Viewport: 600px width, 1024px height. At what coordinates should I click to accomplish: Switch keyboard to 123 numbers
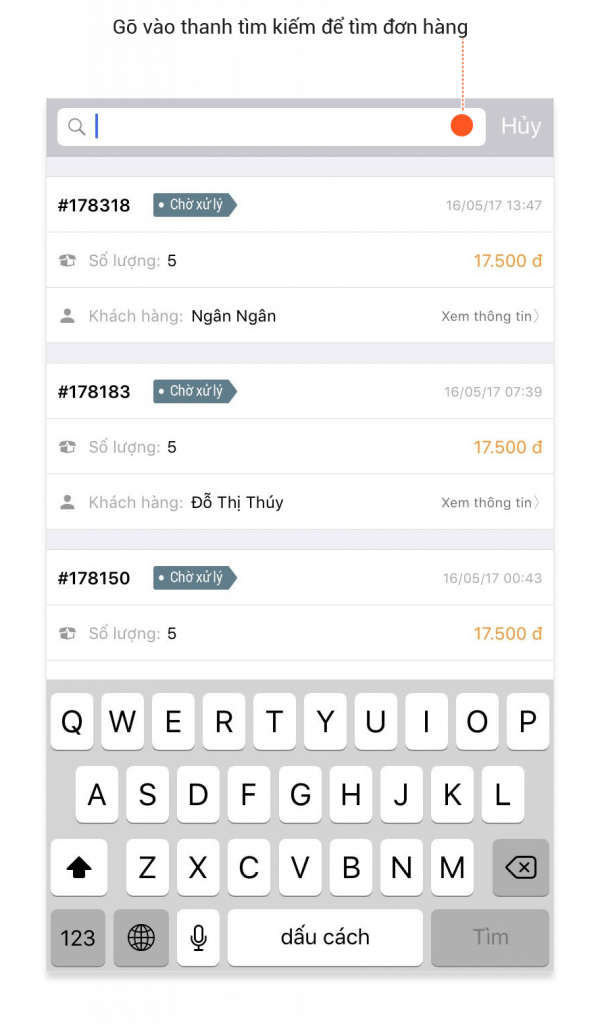pyautogui.click(x=78, y=937)
